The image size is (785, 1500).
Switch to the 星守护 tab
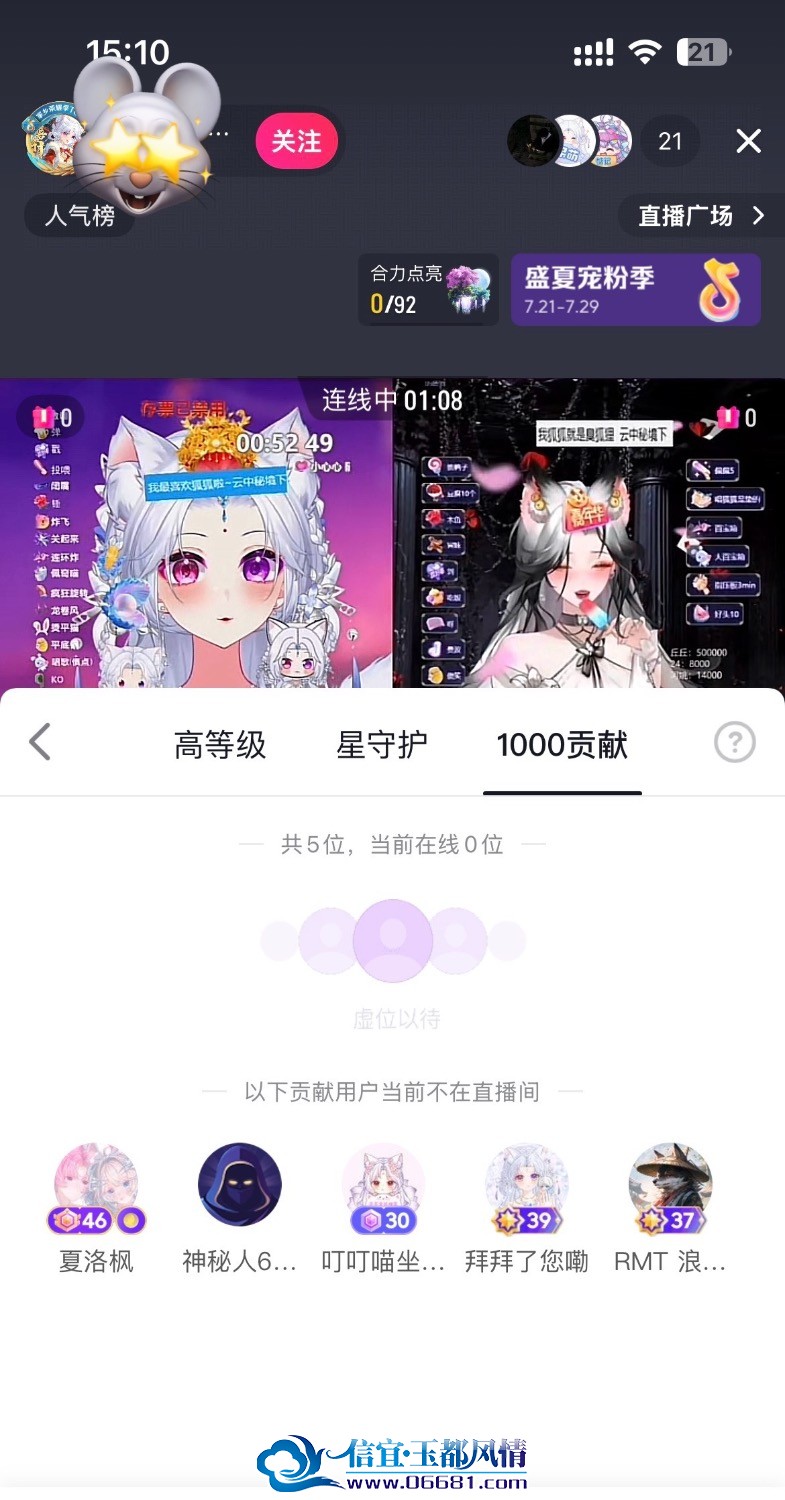click(382, 745)
